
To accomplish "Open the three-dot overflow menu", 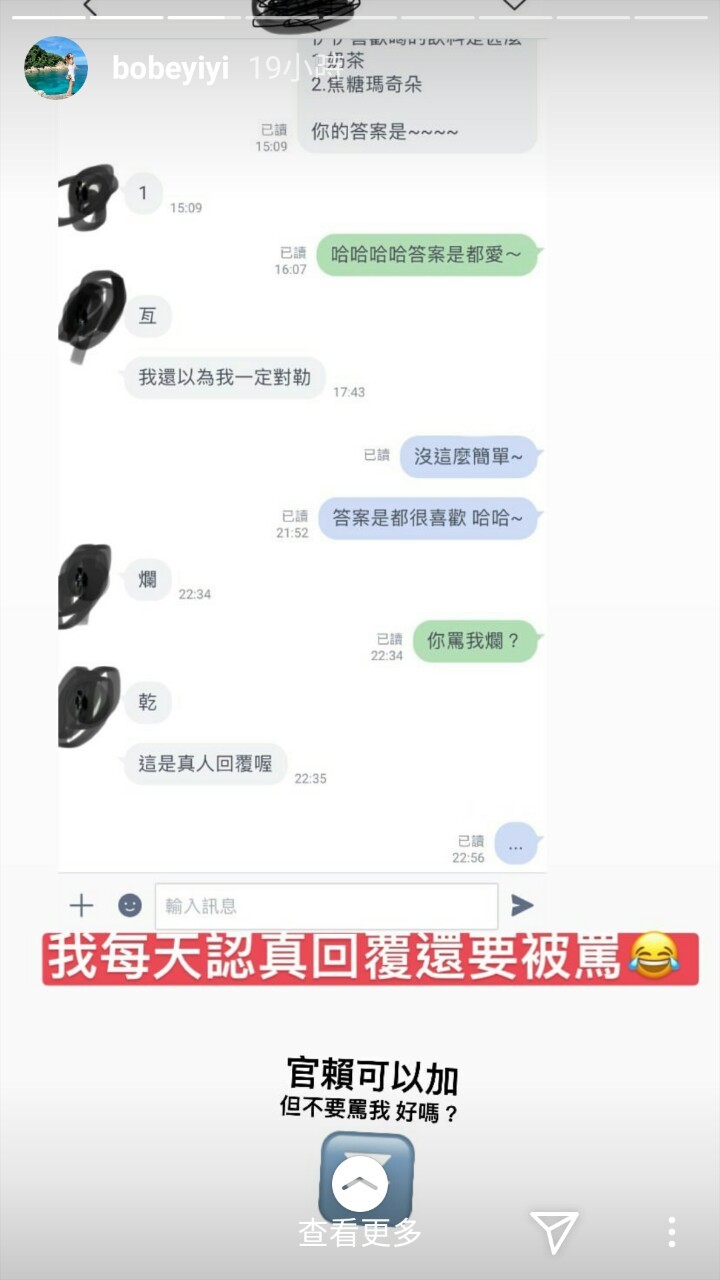I will pyautogui.click(x=671, y=1232).
